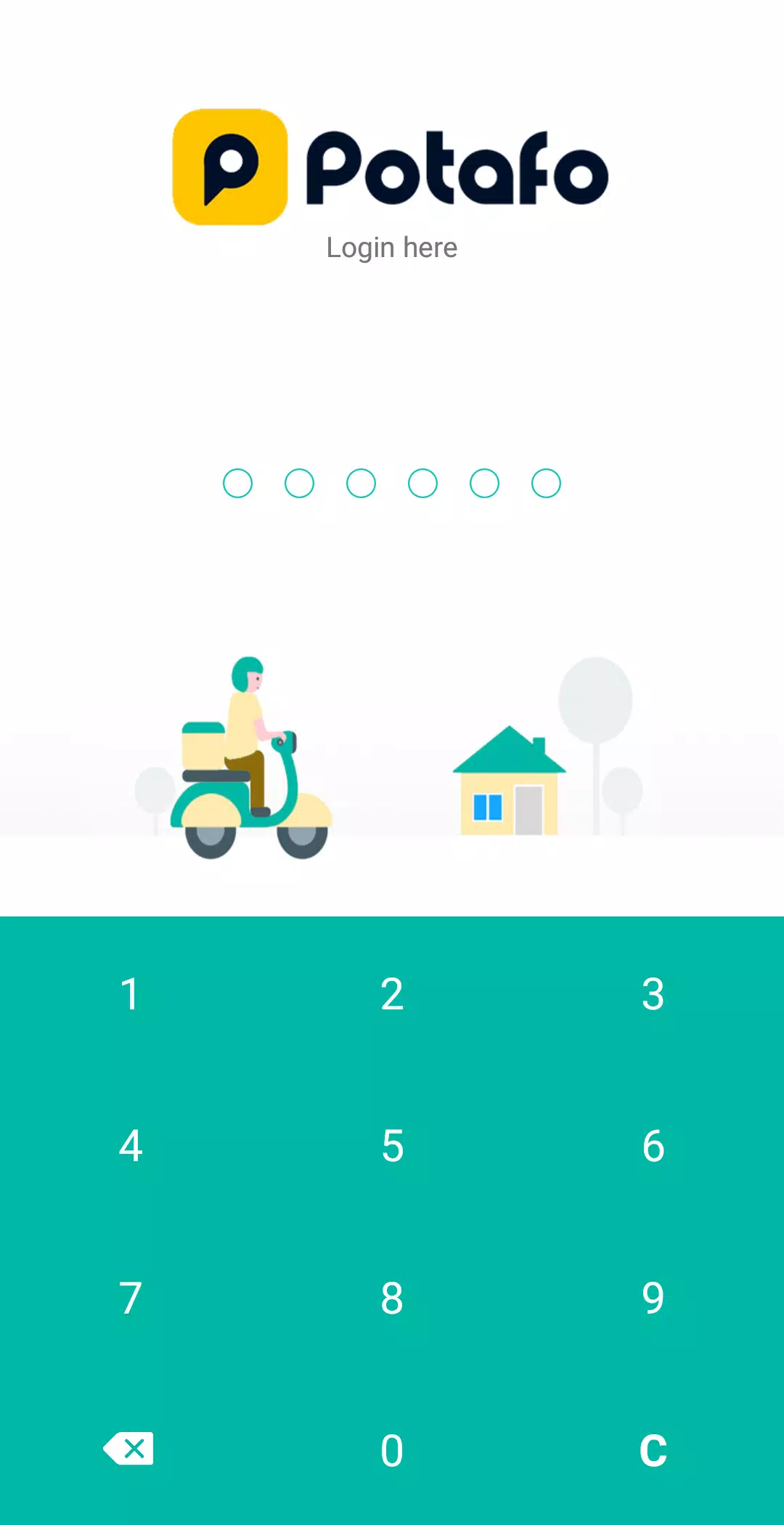Enter 4 using the PIN keypad

pyautogui.click(x=131, y=1146)
